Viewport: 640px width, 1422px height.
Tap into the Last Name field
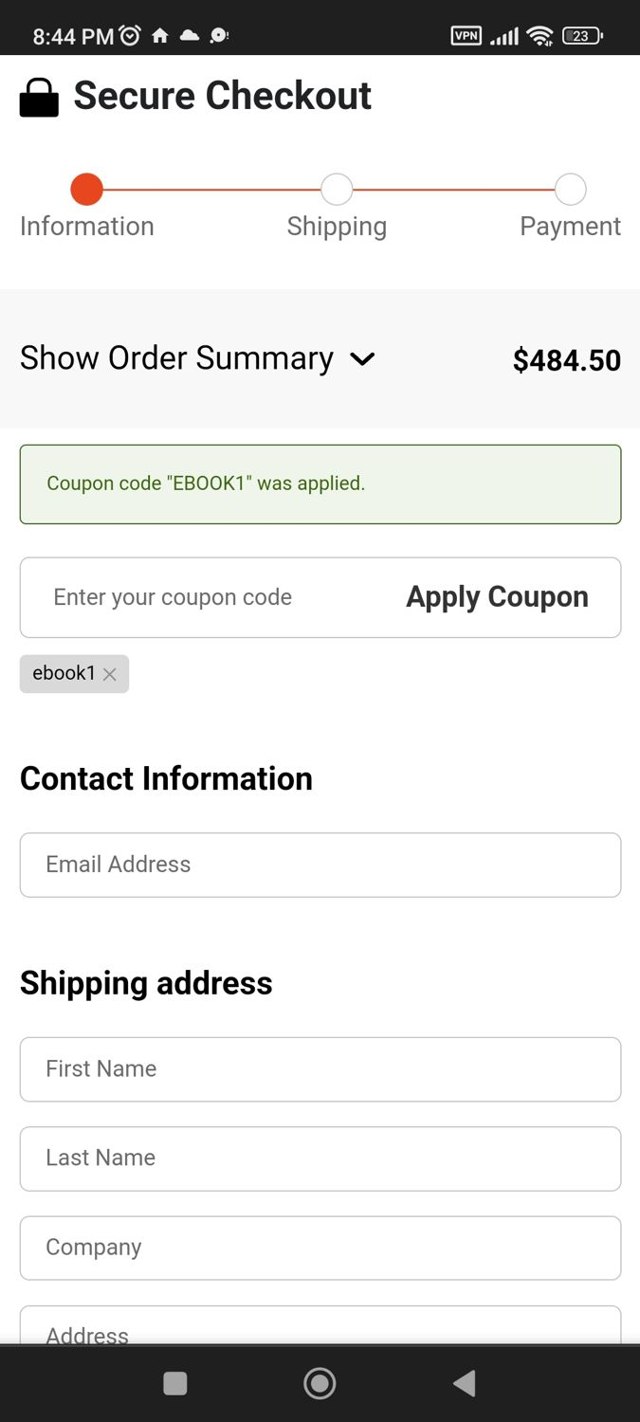(320, 1158)
